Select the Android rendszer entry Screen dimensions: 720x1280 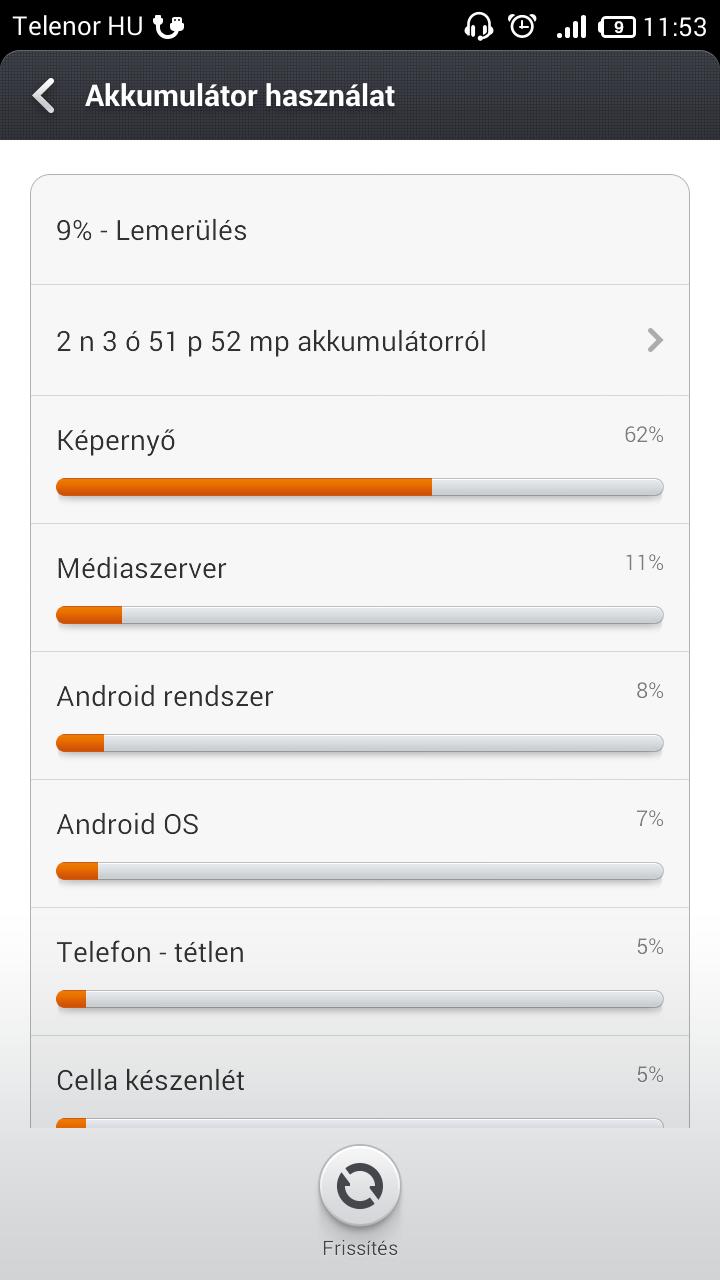360,716
